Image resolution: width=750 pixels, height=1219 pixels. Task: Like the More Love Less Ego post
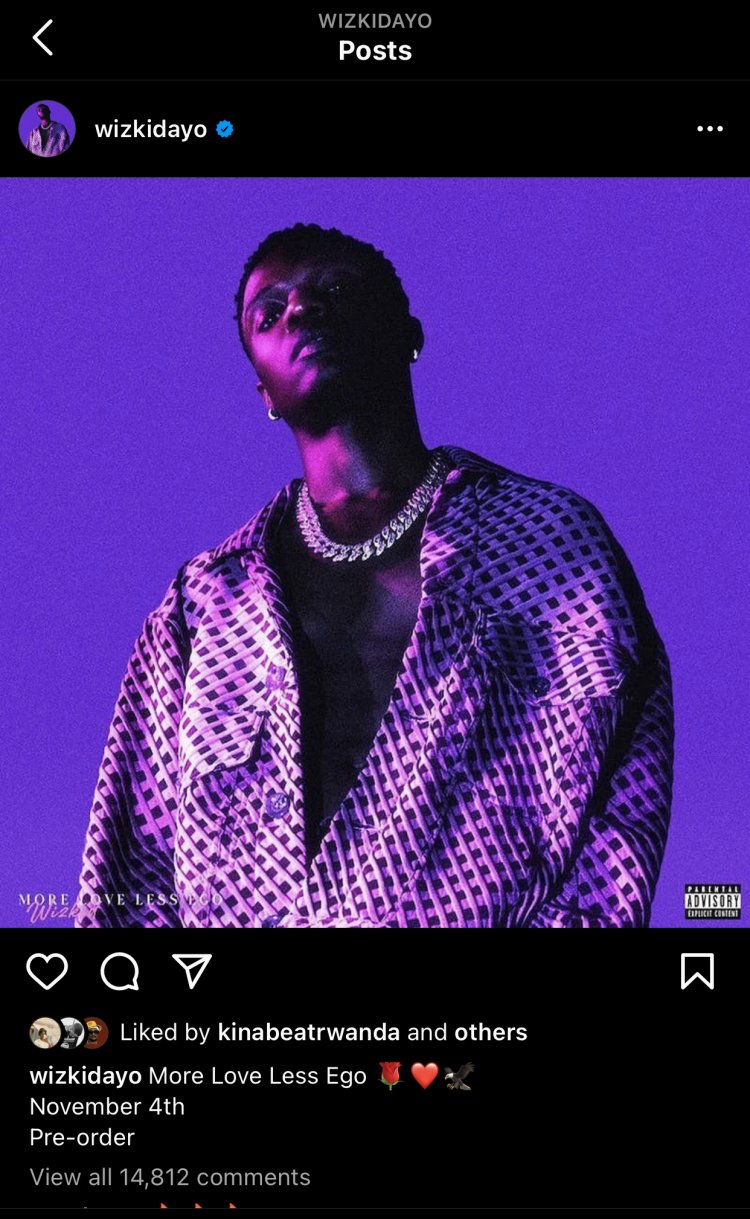coord(47,971)
